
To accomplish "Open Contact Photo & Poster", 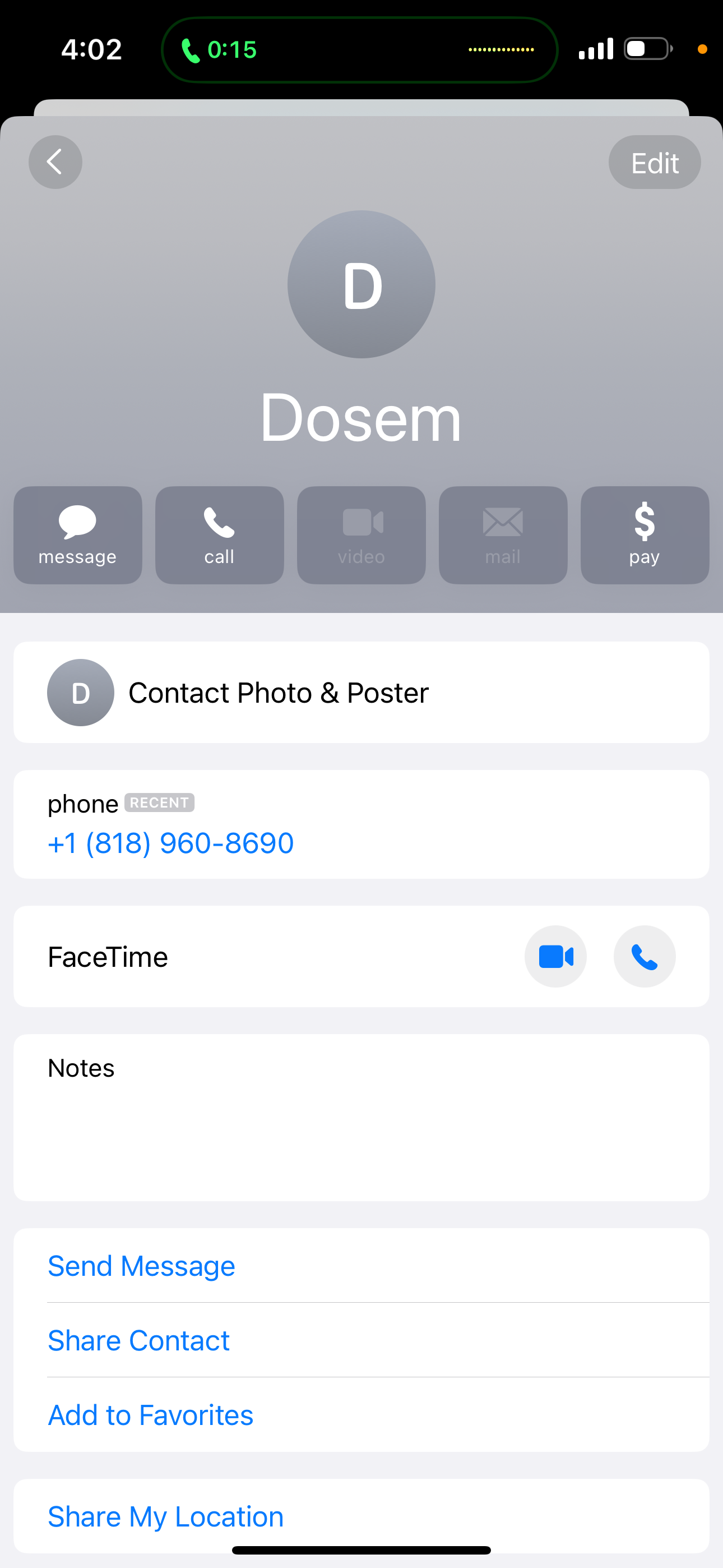I will click(361, 693).
